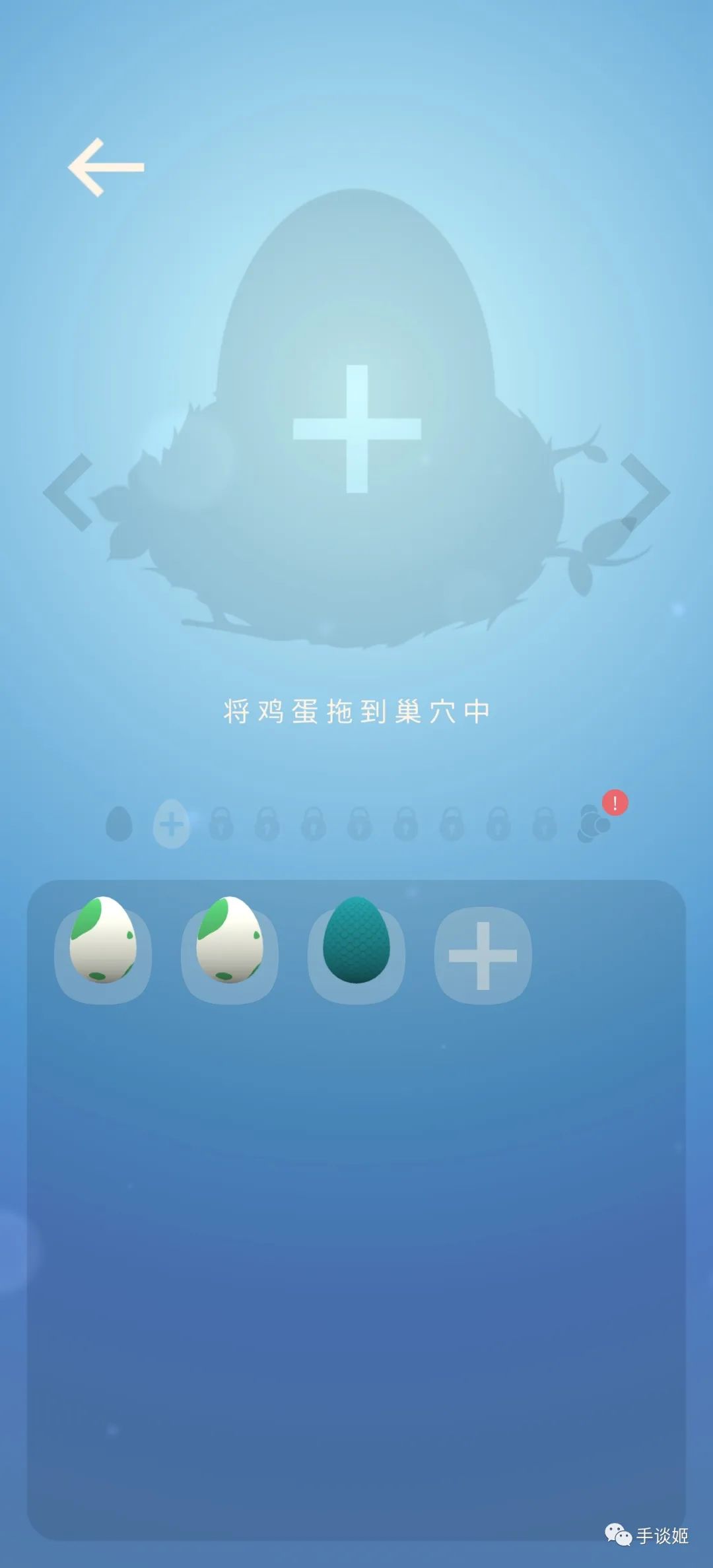Select the small plus nest slot indicator
This screenshot has height=1568, width=713.
click(x=172, y=824)
